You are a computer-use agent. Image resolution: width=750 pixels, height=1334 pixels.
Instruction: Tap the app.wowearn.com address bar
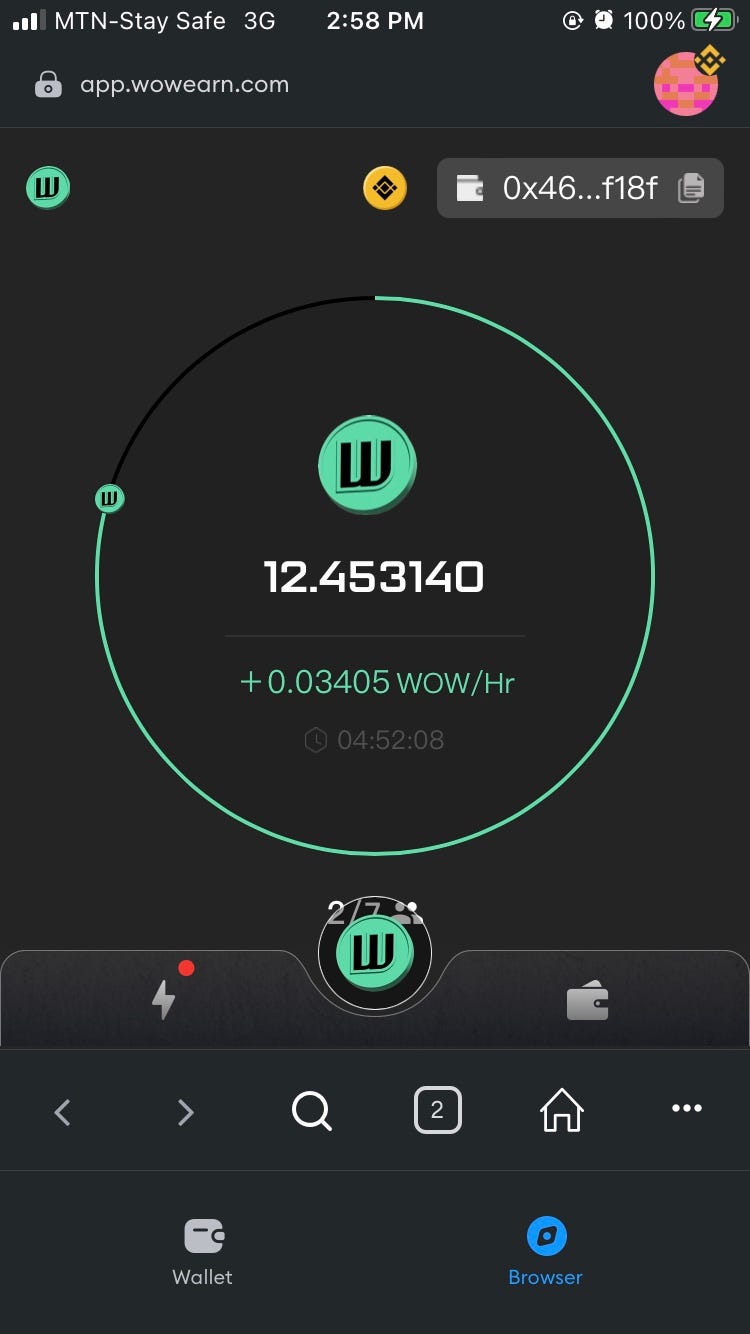185,85
